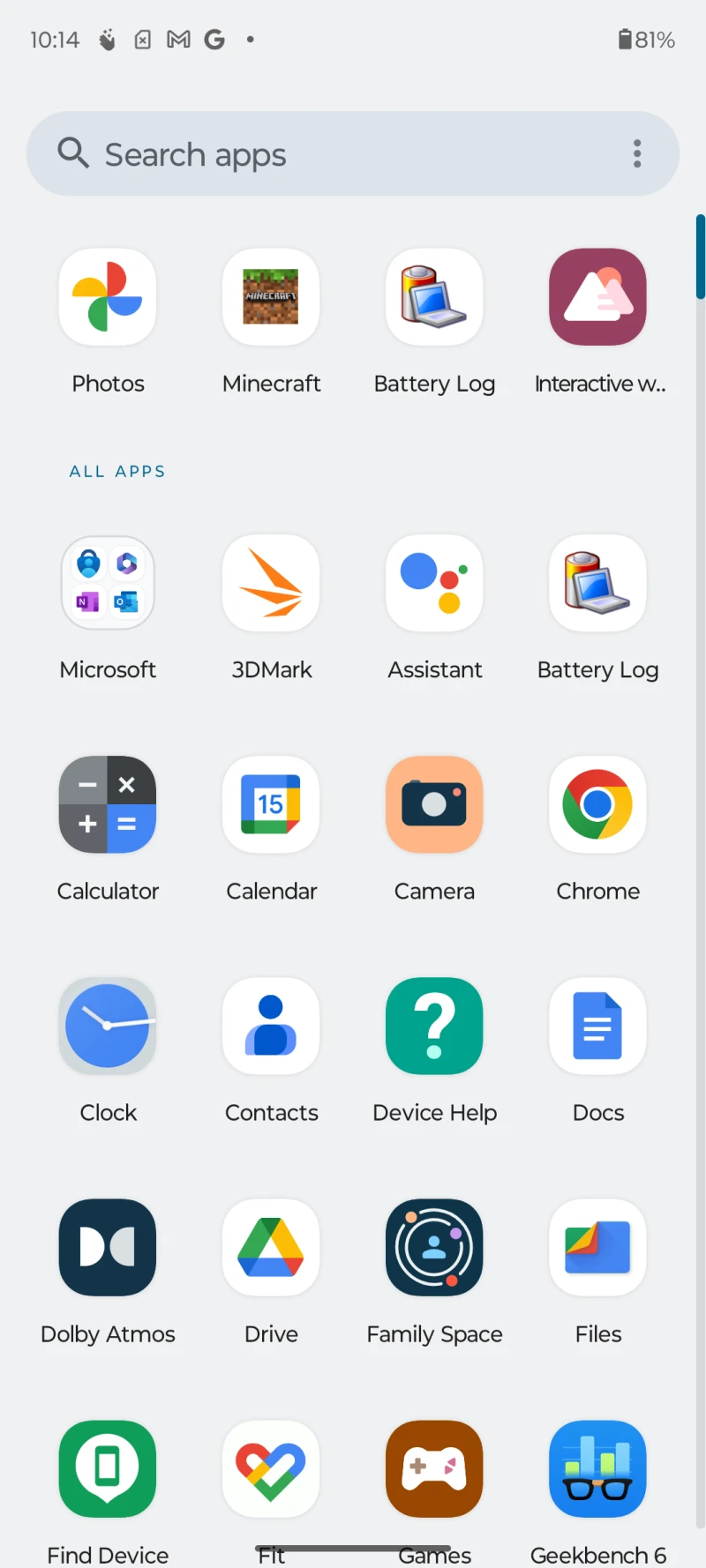Open Contacts
The height and width of the screenshot is (1568, 706).
pyautogui.click(x=271, y=1026)
